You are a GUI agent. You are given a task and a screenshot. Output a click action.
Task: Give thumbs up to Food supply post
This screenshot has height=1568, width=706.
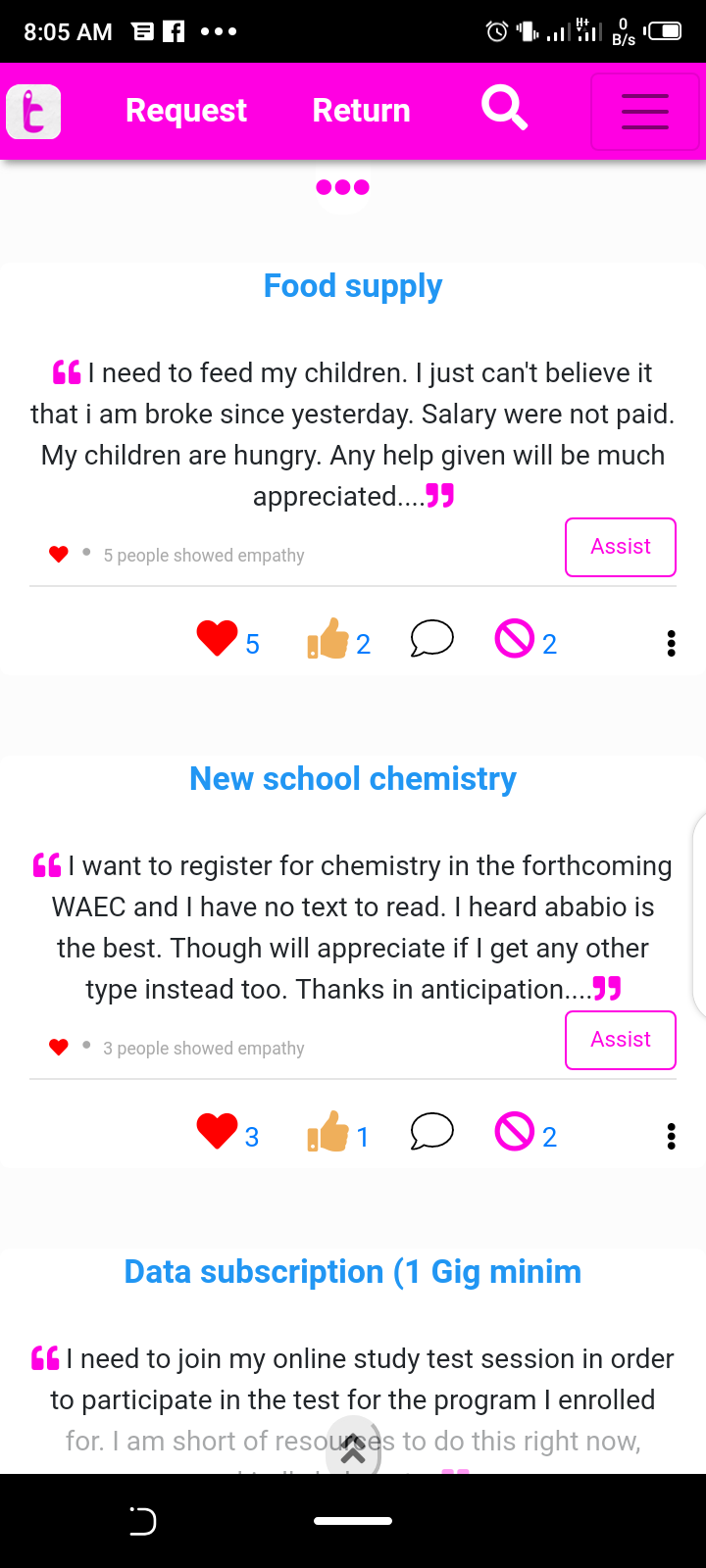click(328, 639)
